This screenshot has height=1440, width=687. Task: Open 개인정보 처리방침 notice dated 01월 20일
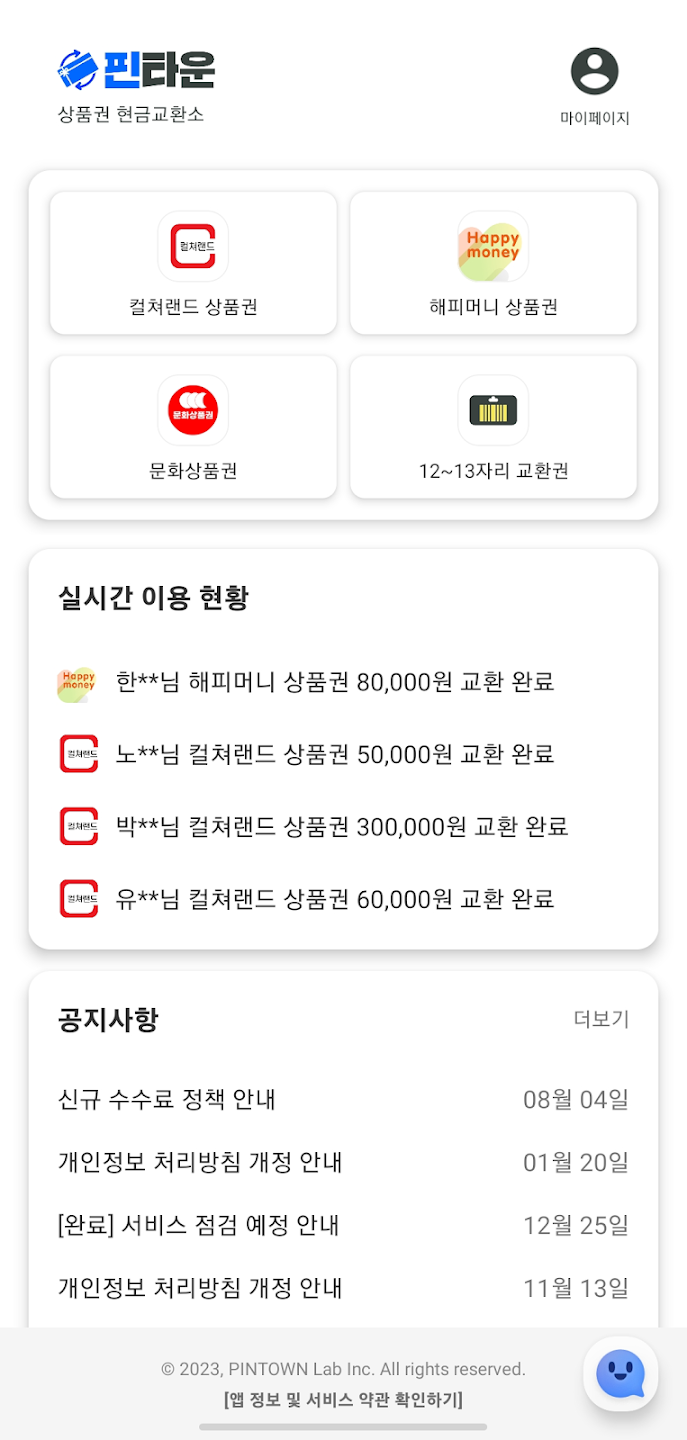tap(200, 1162)
